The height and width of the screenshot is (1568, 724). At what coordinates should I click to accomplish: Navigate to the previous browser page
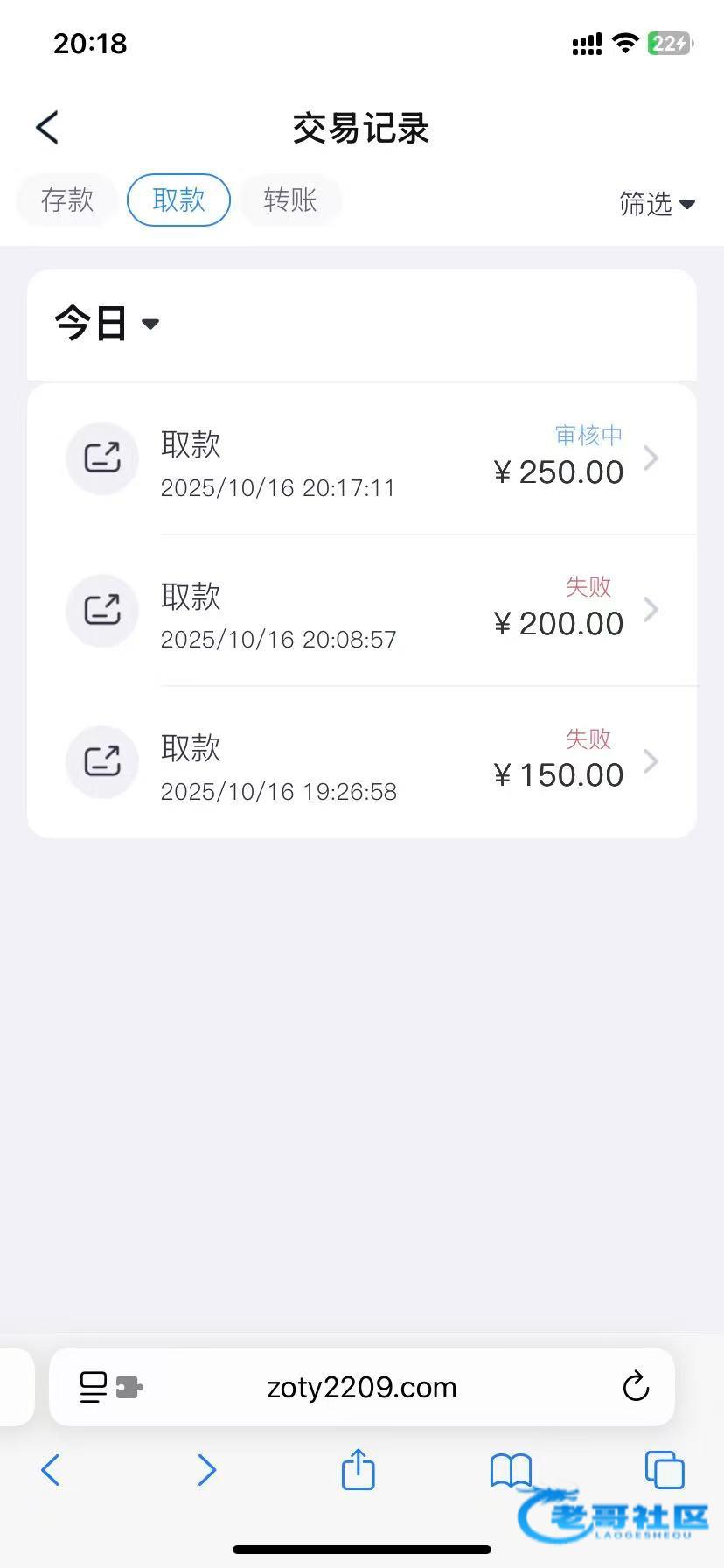tap(51, 1469)
